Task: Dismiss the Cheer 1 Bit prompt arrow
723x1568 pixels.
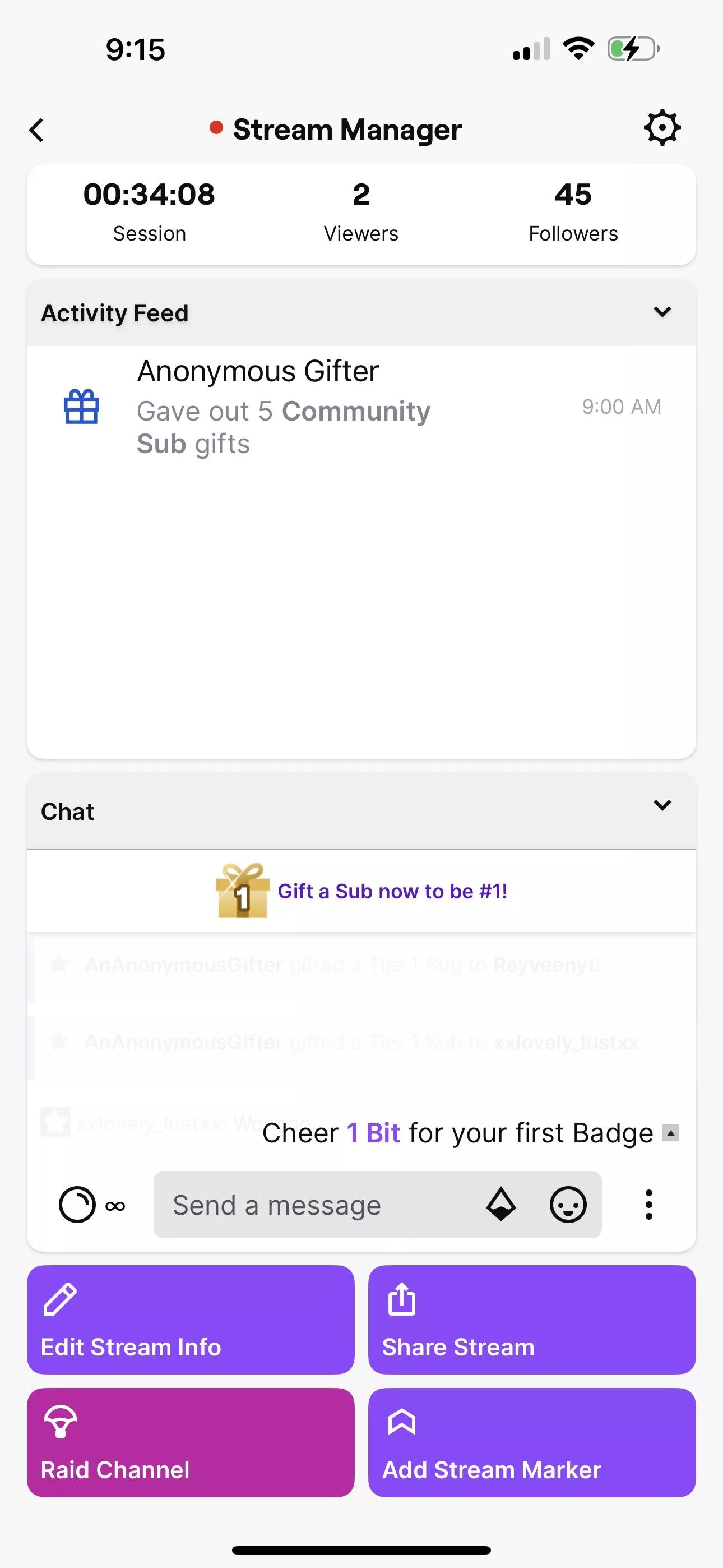Action: 670,1133
